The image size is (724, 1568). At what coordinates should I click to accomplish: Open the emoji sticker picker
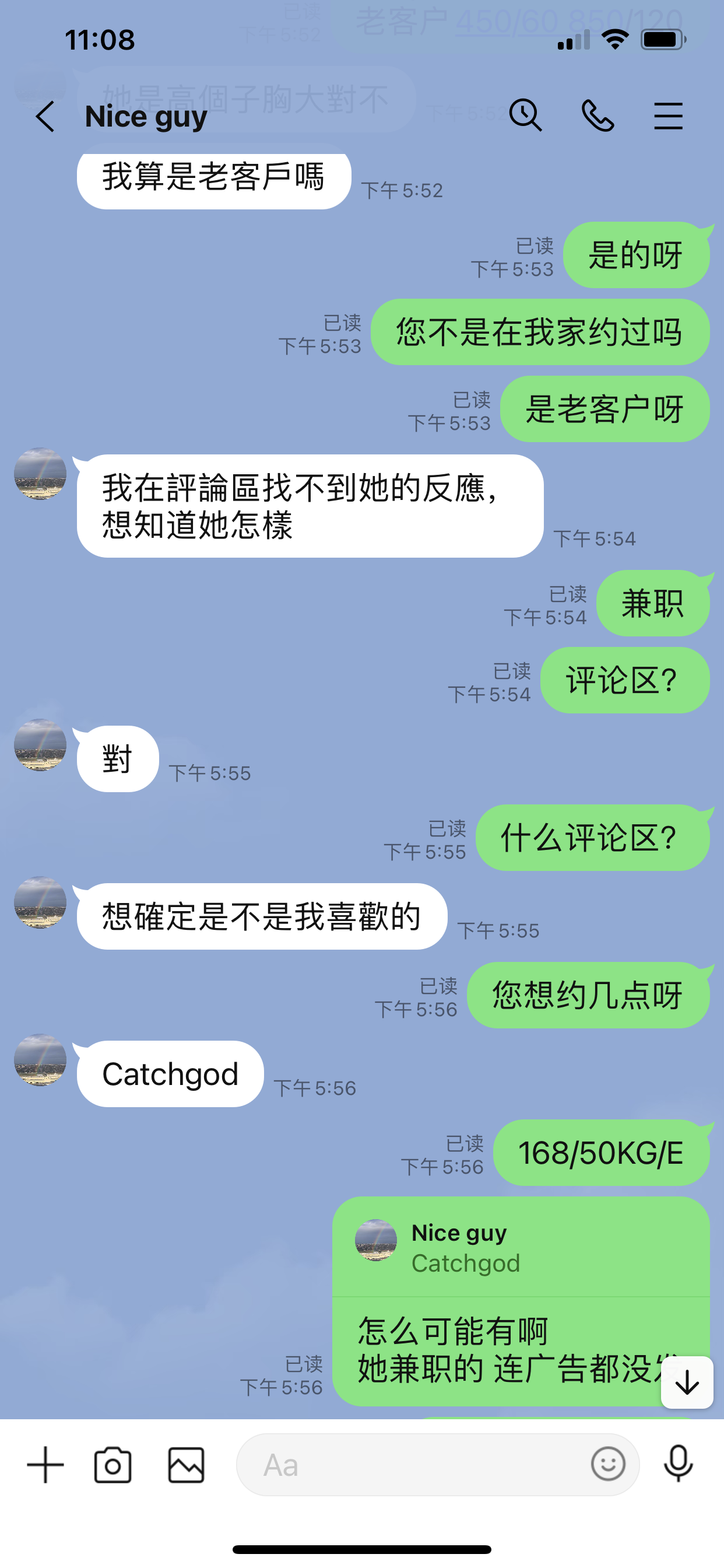[x=608, y=1464]
